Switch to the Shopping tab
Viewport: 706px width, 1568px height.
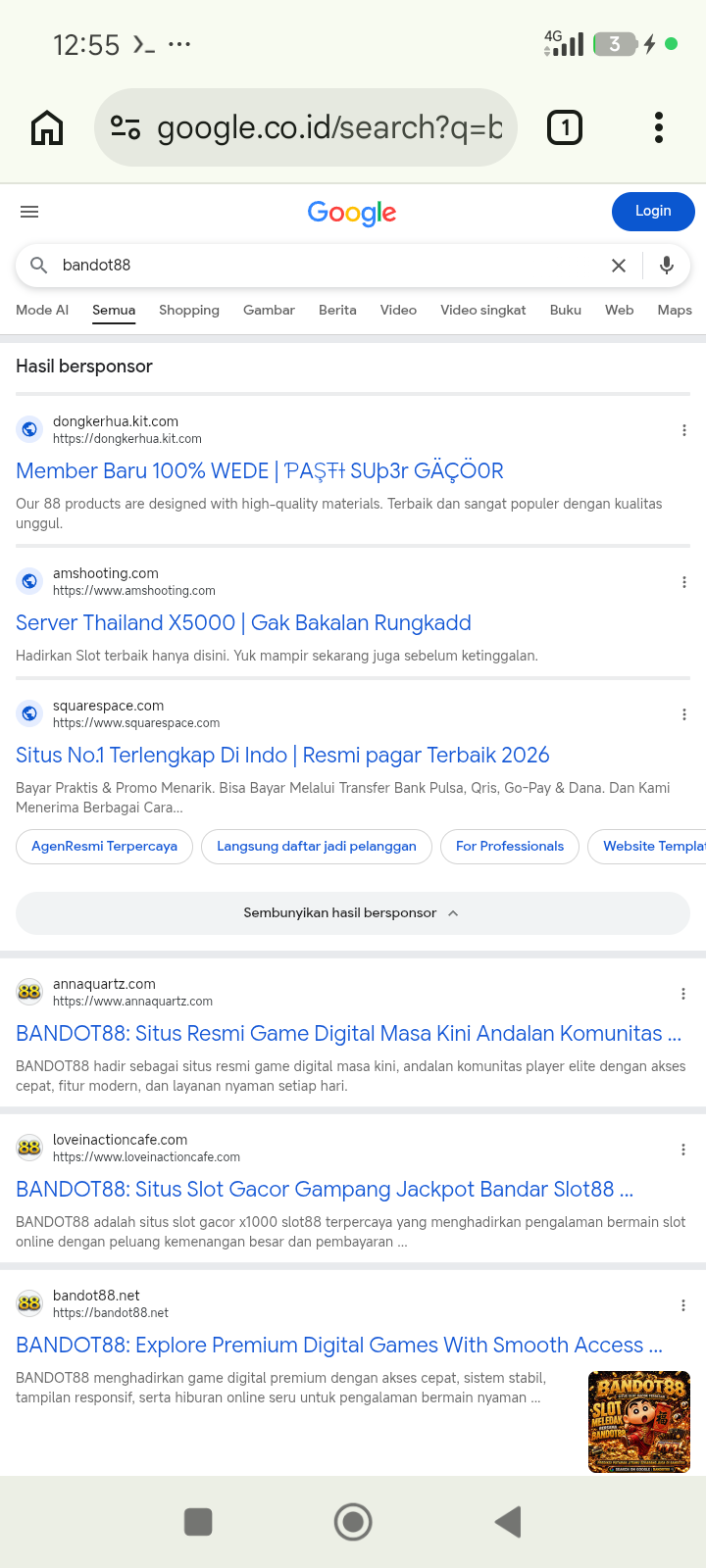189,310
